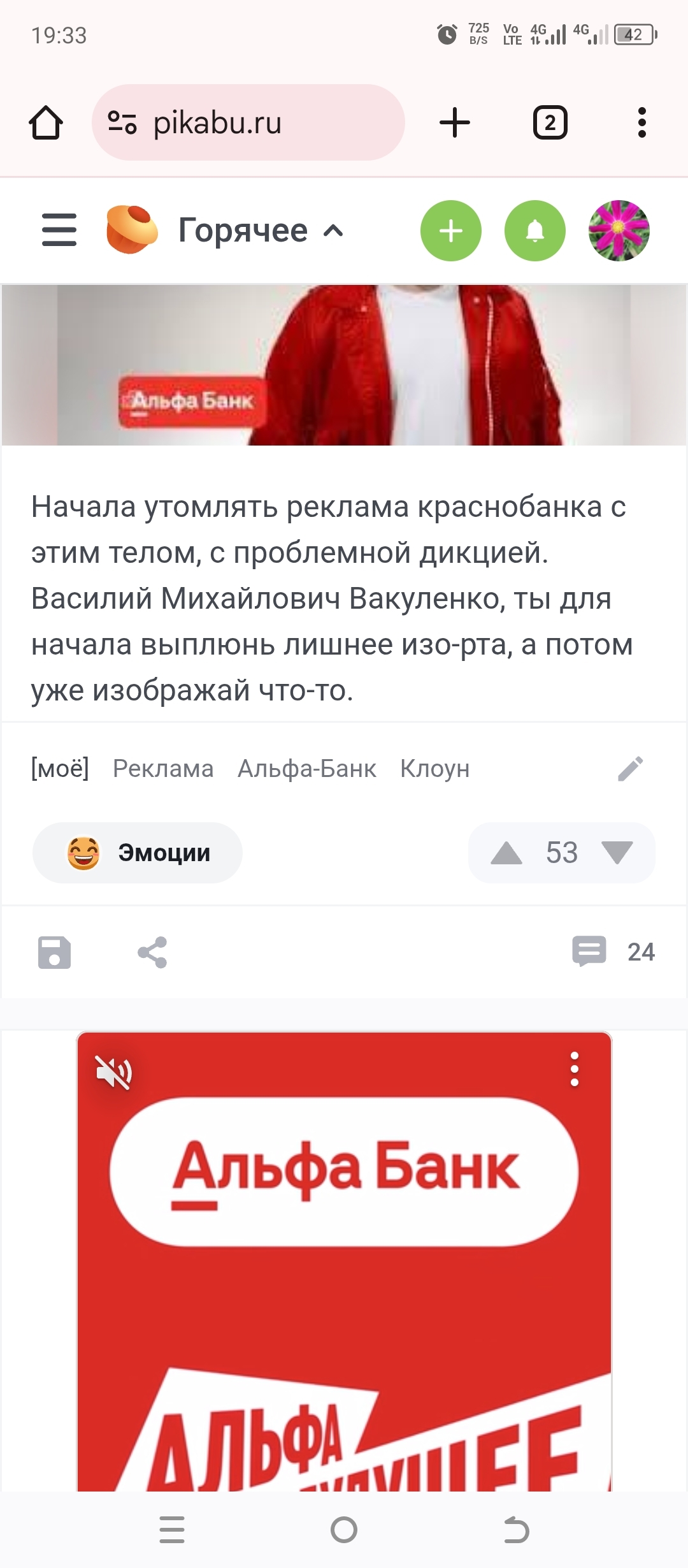This screenshot has width=688, height=1568.
Task: Create a new post with green plus button
Action: pyautogui.click(x=451, y=230)
